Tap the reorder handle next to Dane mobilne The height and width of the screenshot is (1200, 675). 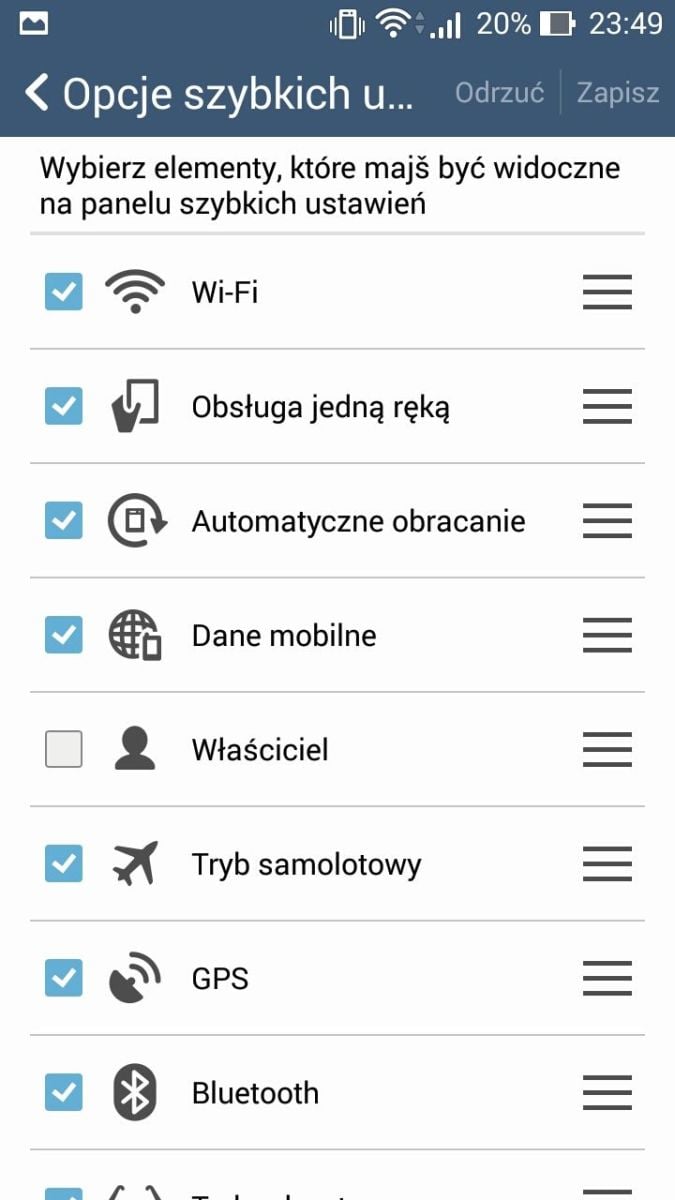point(607,635)
